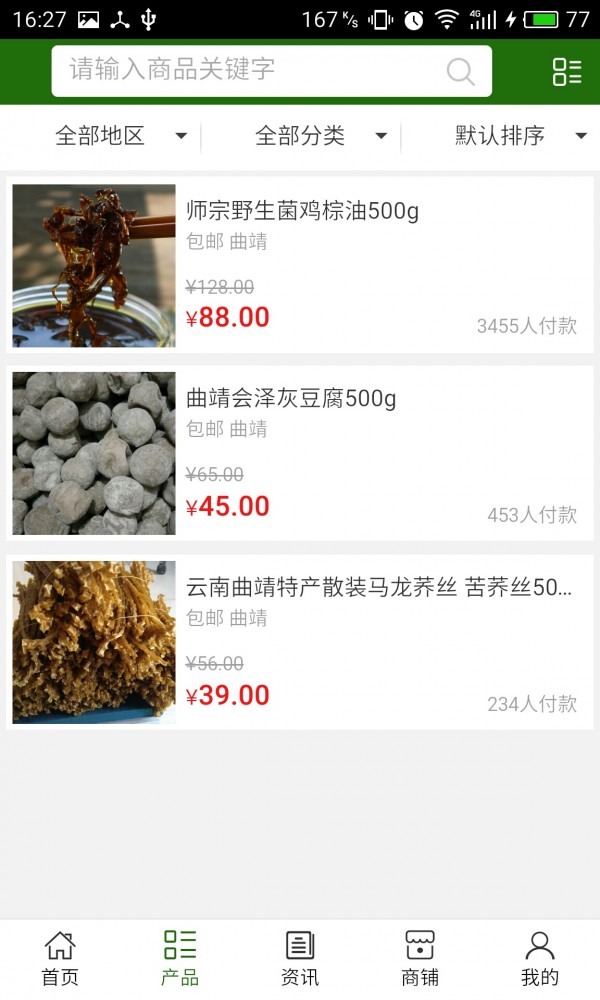Open the 默认排序 sorting dropdown
Viewport: 600px width, 1000px height.
(520, 136)
